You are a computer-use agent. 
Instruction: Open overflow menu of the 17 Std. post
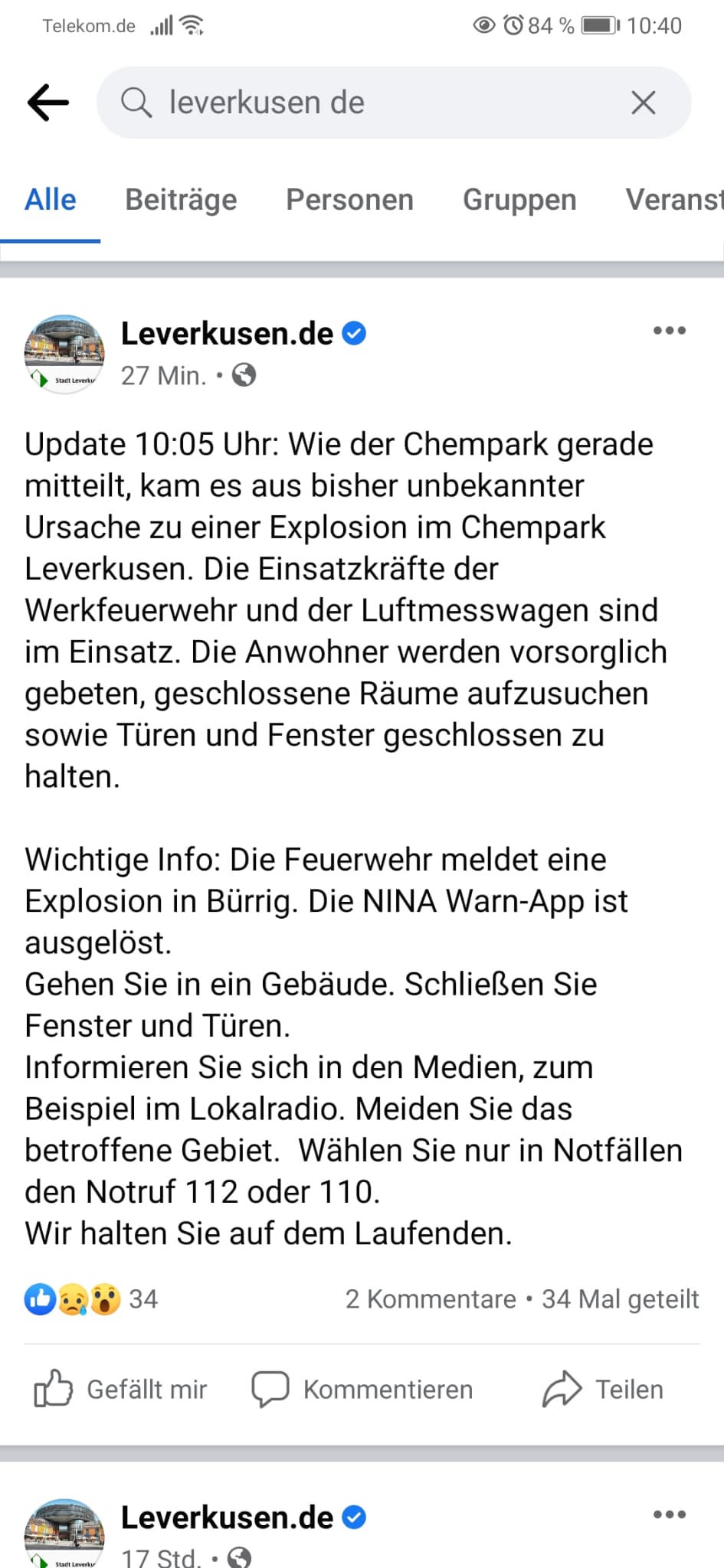click(669, 1514)
